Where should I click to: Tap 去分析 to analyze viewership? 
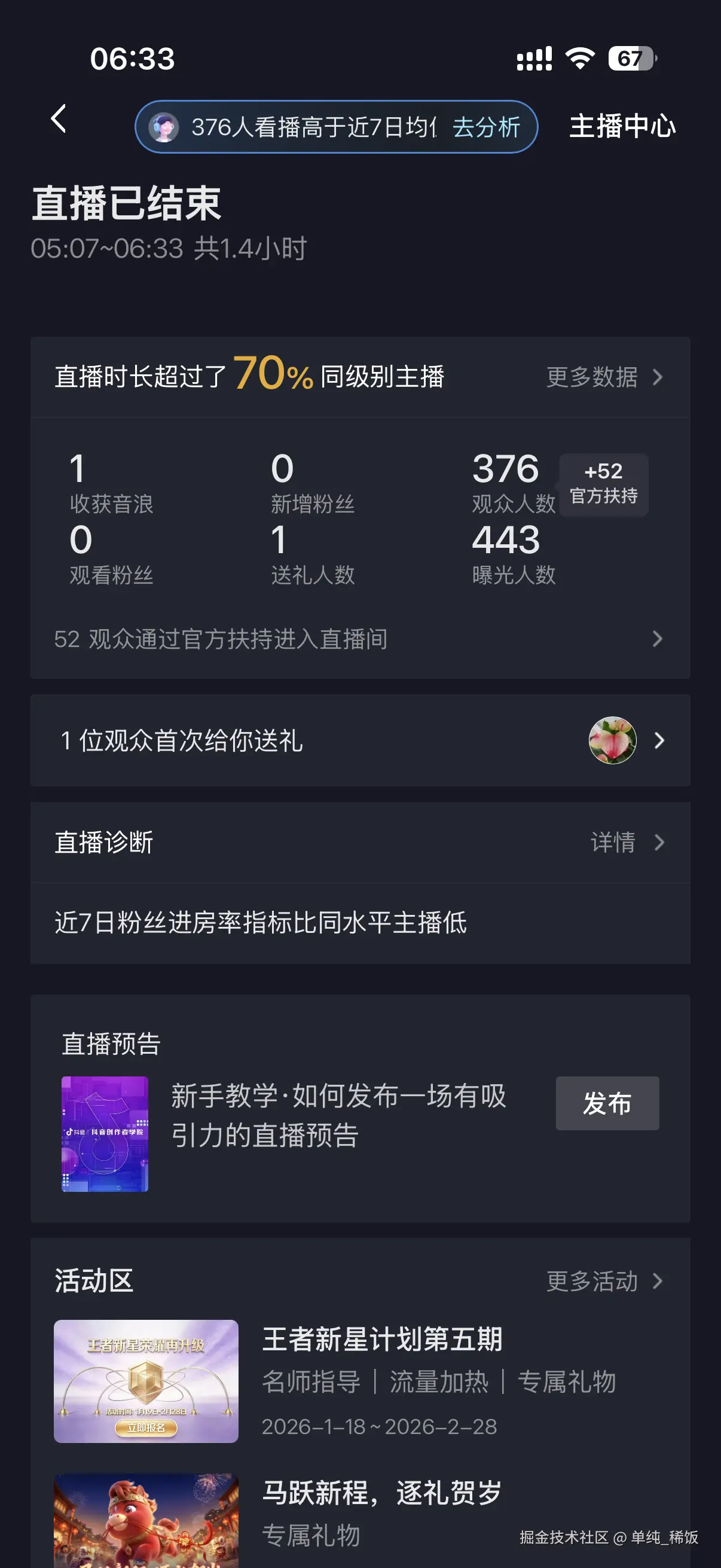point(486,129)
